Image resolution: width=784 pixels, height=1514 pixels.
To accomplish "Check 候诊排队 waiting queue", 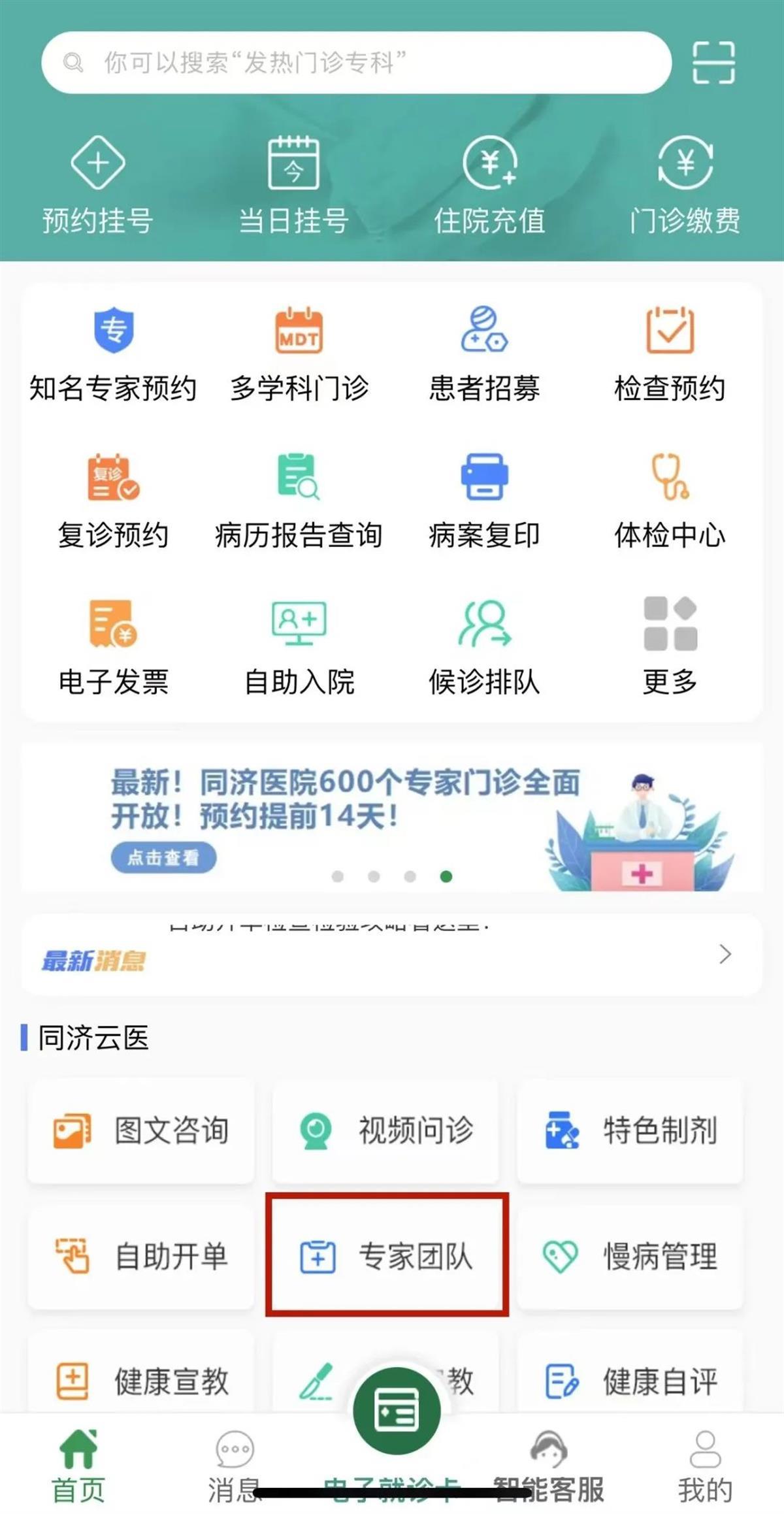I will coord(484,647).
